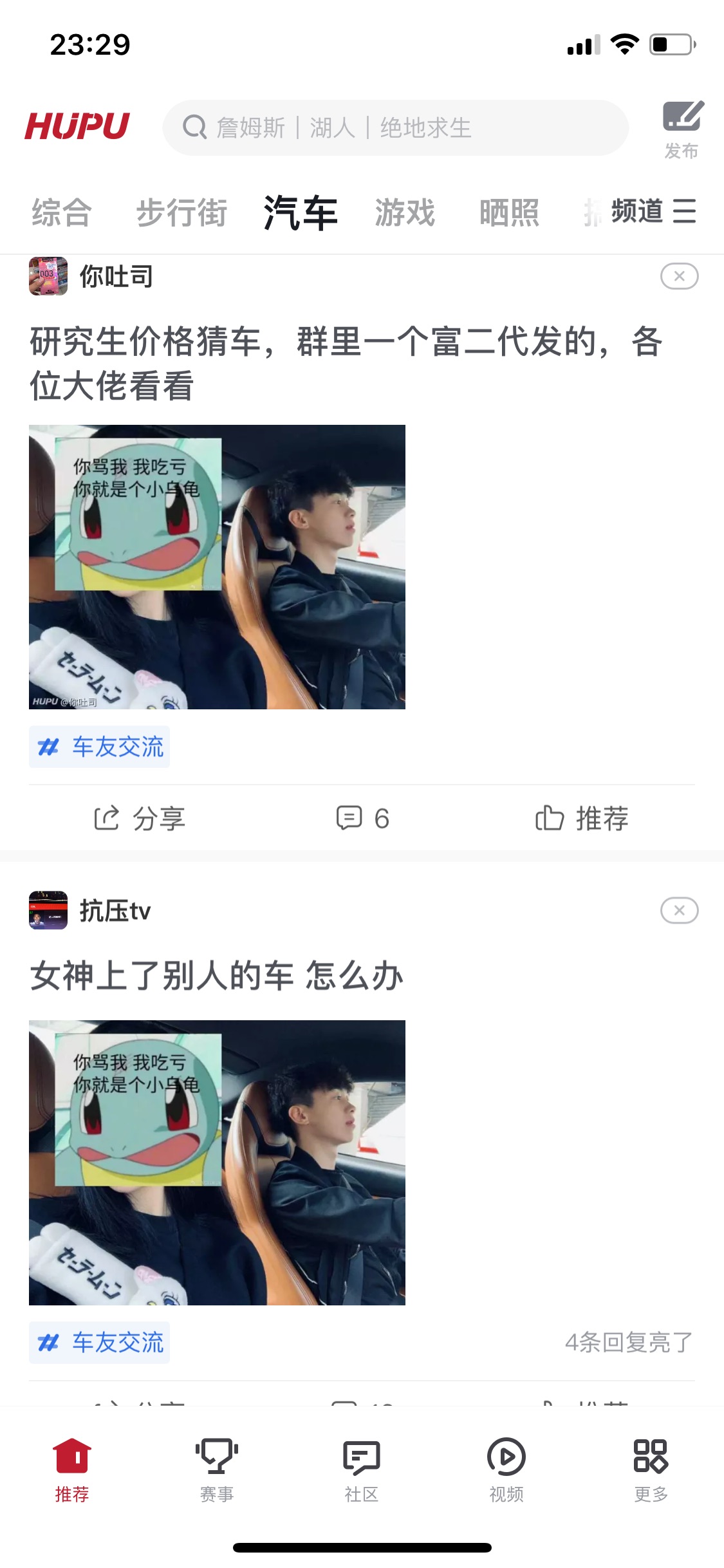Go to the 视频 bottom tab
This screenshot has height=1568, width=724.
pos(506,1470)
